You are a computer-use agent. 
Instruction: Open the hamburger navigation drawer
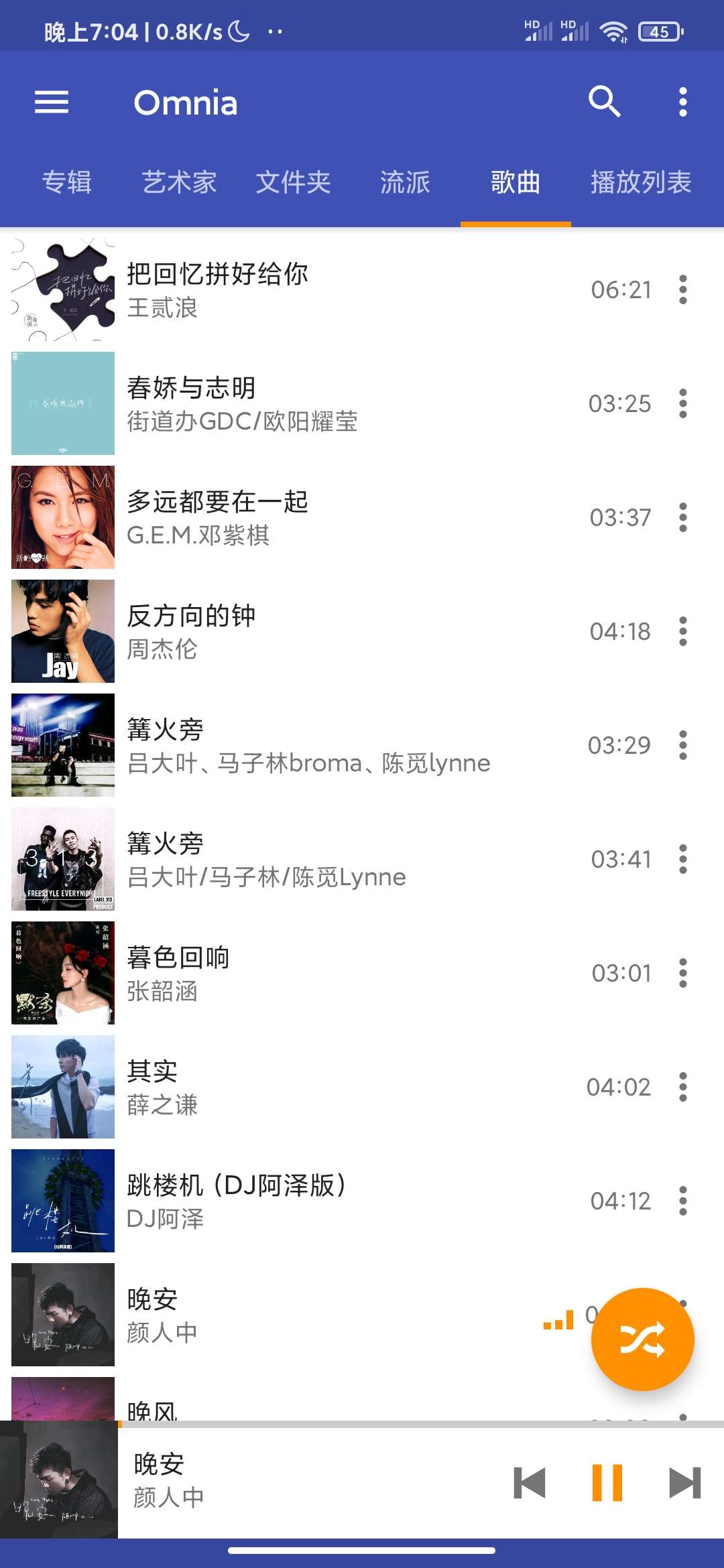pos(52,103)
